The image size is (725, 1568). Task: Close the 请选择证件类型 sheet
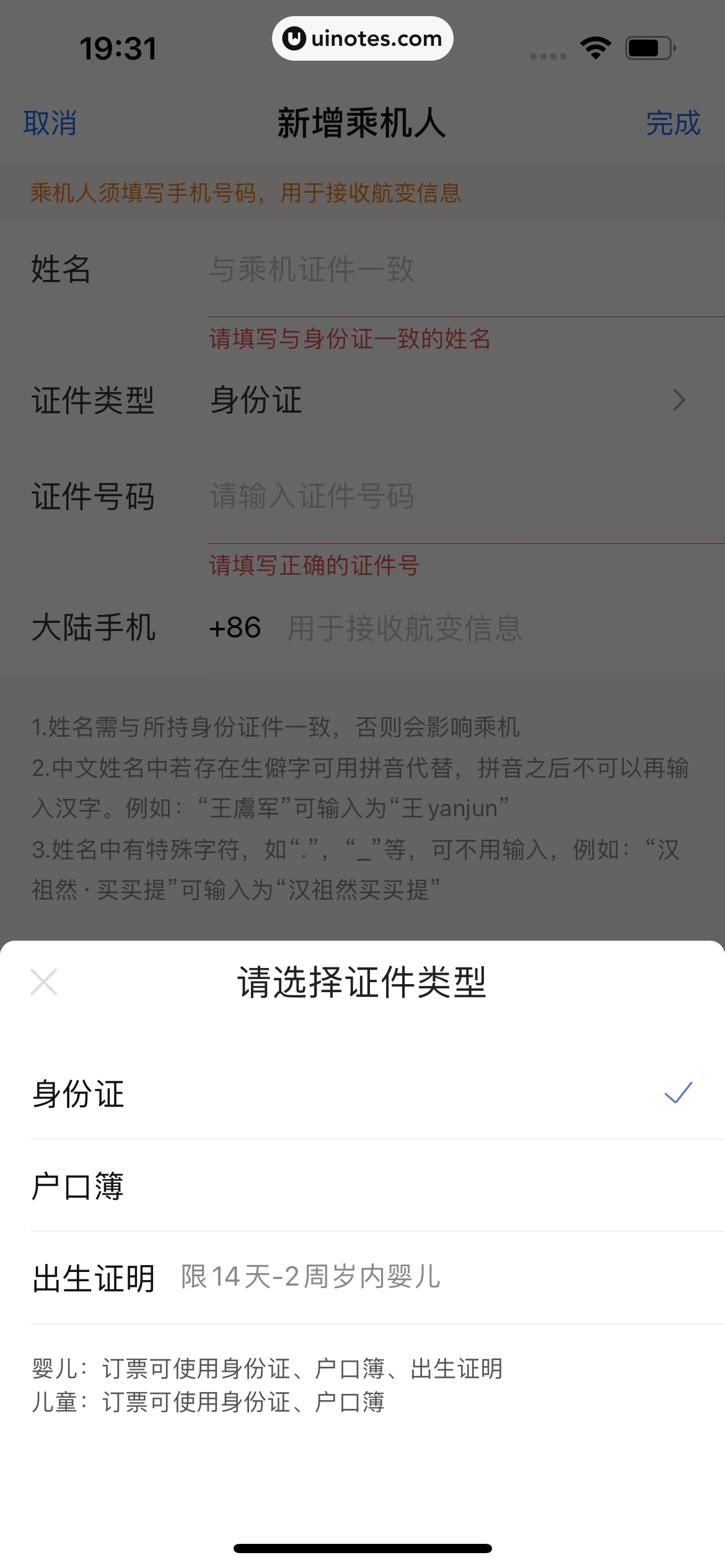pos(44,982)
